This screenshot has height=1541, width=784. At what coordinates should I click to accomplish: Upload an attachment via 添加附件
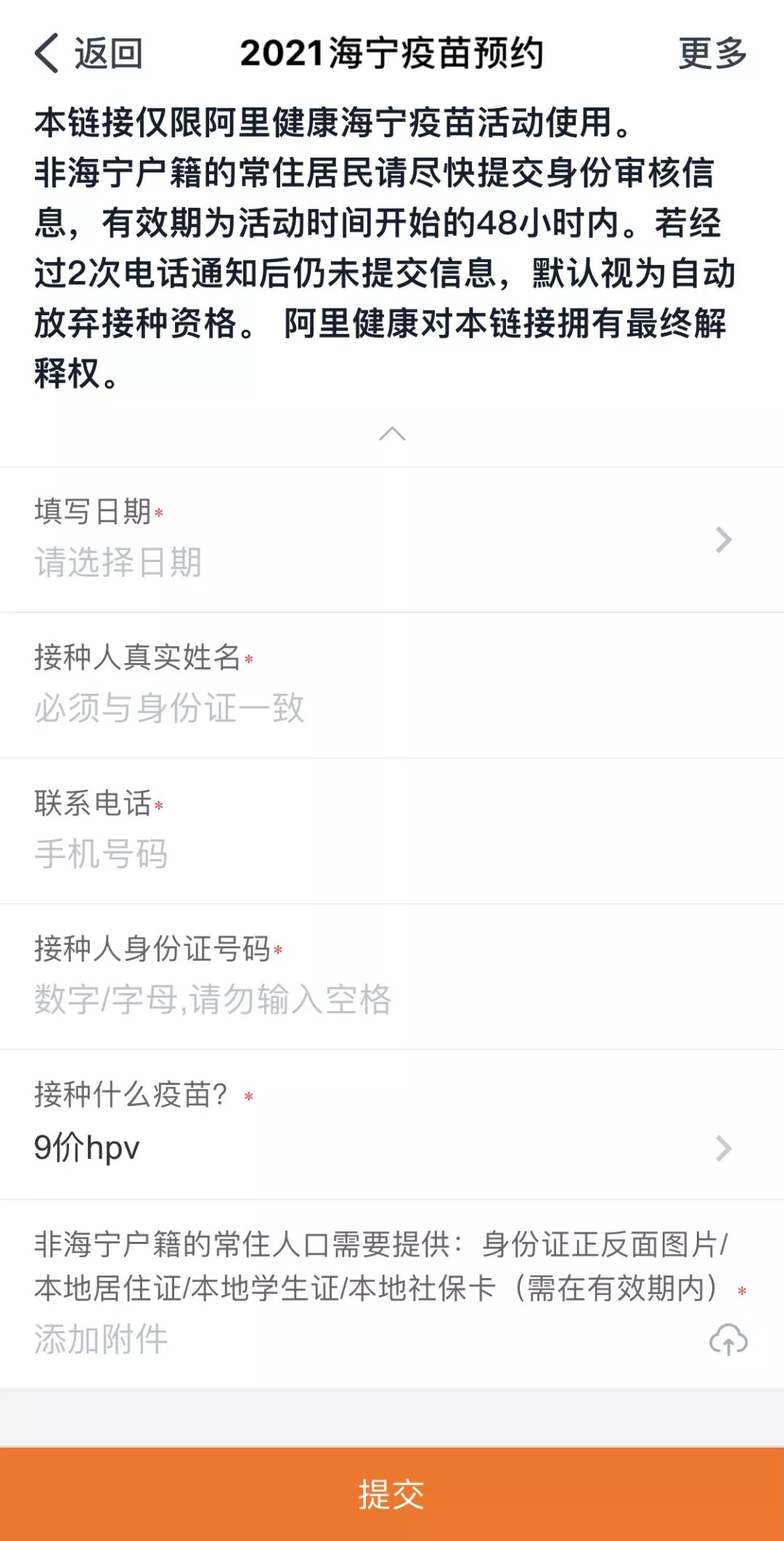(728, 1340)
